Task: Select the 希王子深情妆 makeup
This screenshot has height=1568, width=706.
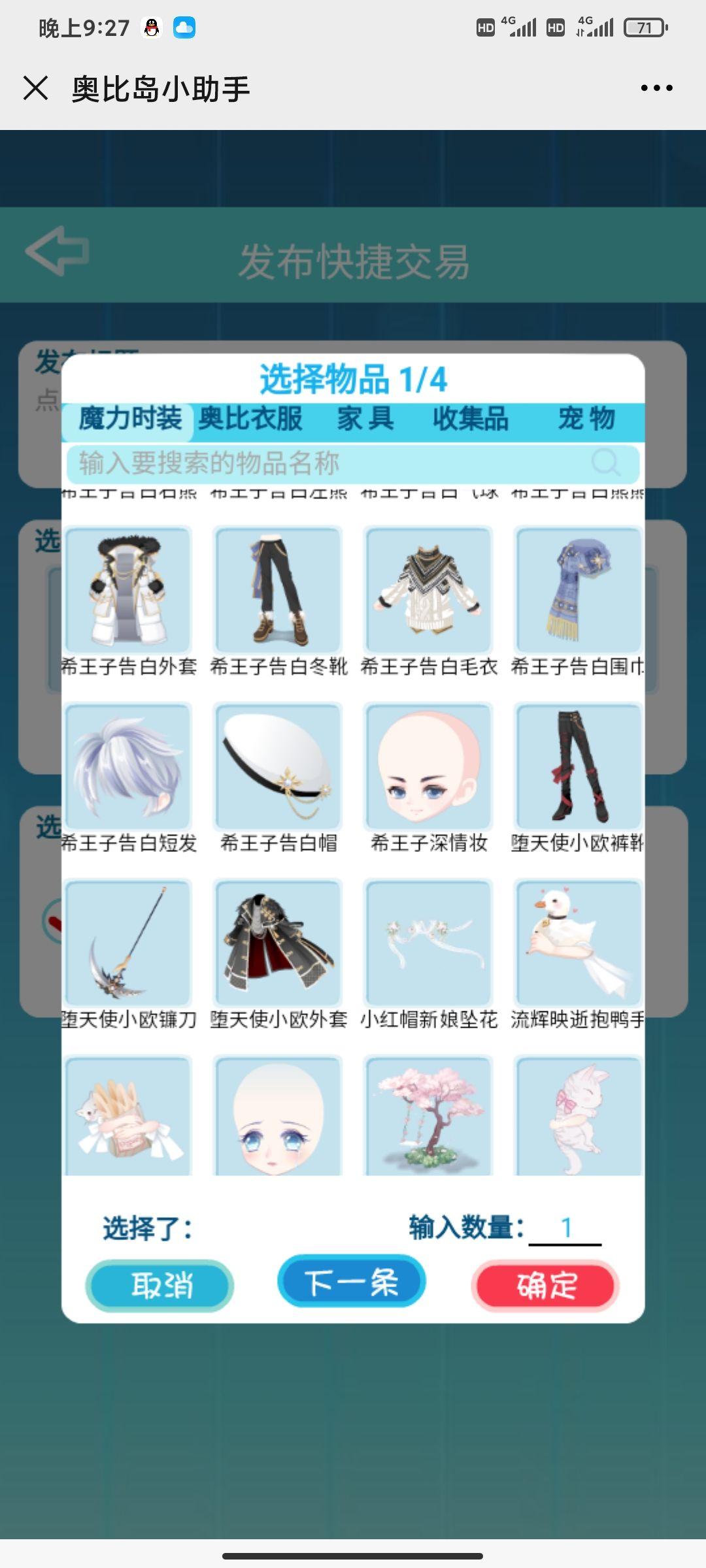Action: [429, 766]
